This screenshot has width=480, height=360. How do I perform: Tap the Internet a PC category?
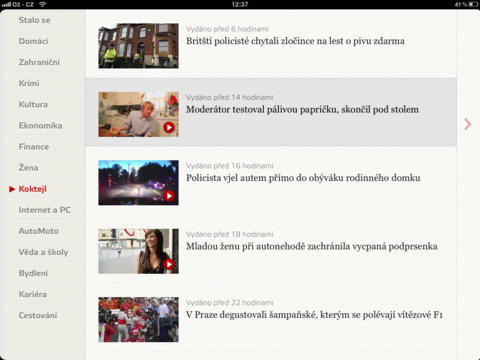point(44,210)
